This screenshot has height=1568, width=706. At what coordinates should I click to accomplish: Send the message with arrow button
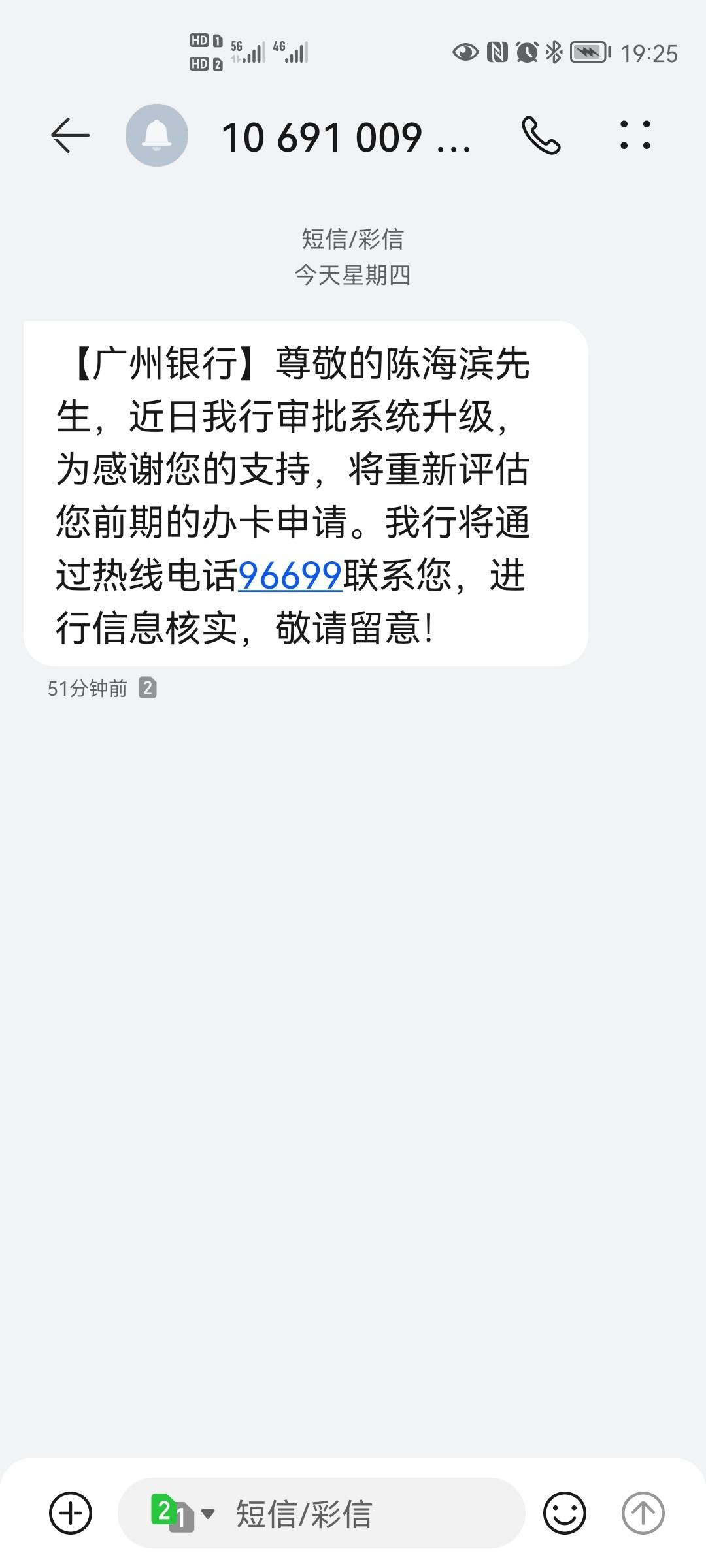point(643,1513)
